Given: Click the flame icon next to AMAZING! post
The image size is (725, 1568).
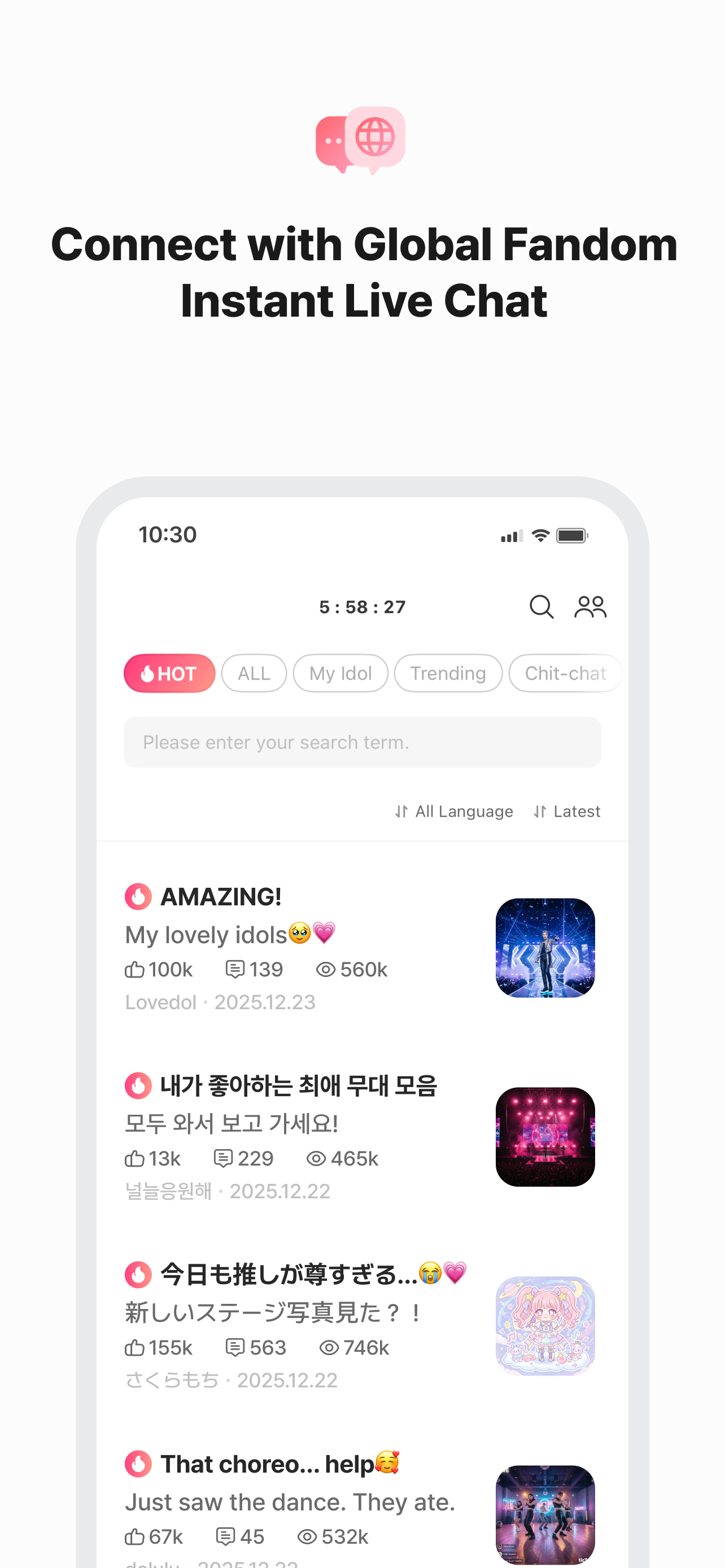Looking at the screenshot, I should (138, 896).
